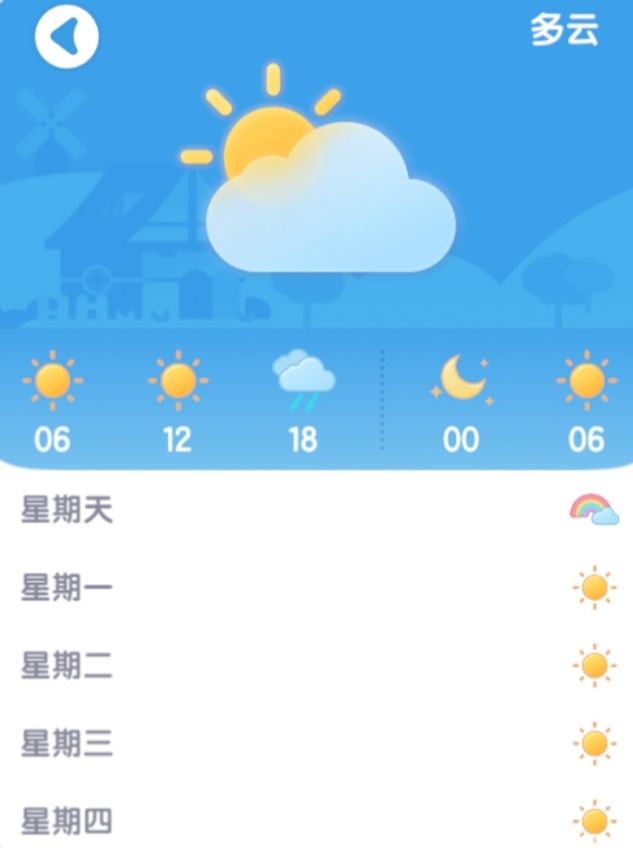The height and width of the screenshot is (848, 633).
Task: Open the 星期天 forecast row
Action: tap(316, 510)
